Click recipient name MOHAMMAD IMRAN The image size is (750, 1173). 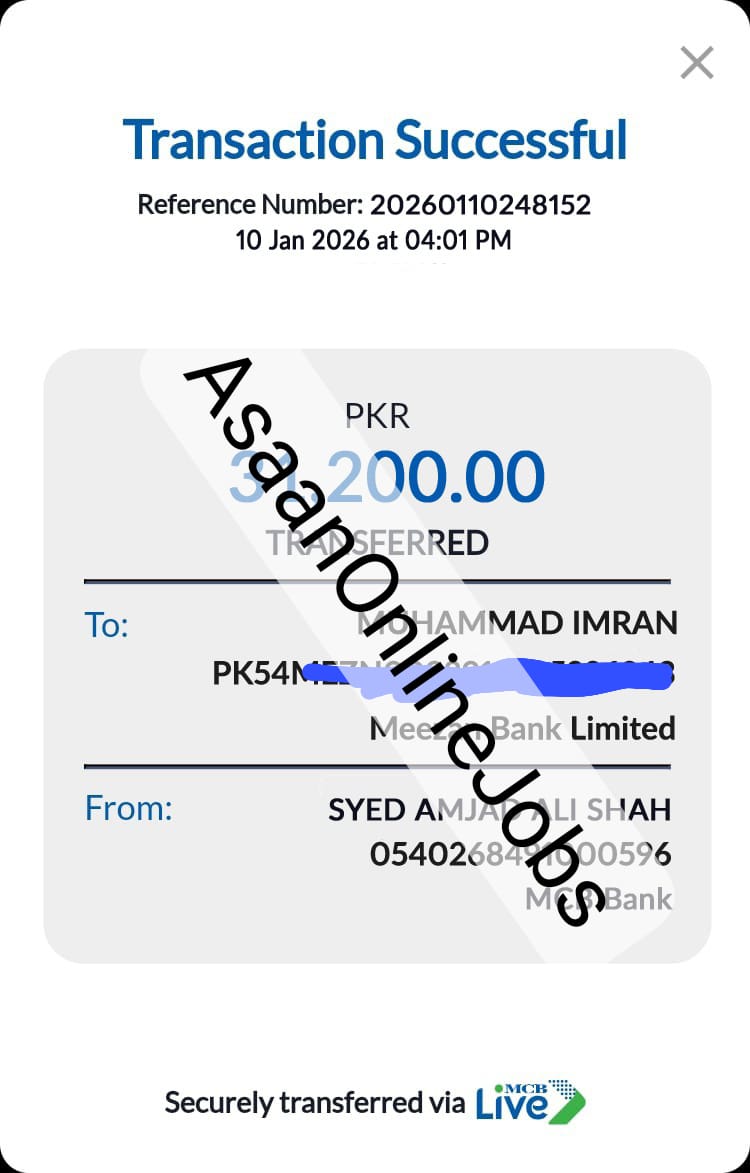(x=520, y=623)
